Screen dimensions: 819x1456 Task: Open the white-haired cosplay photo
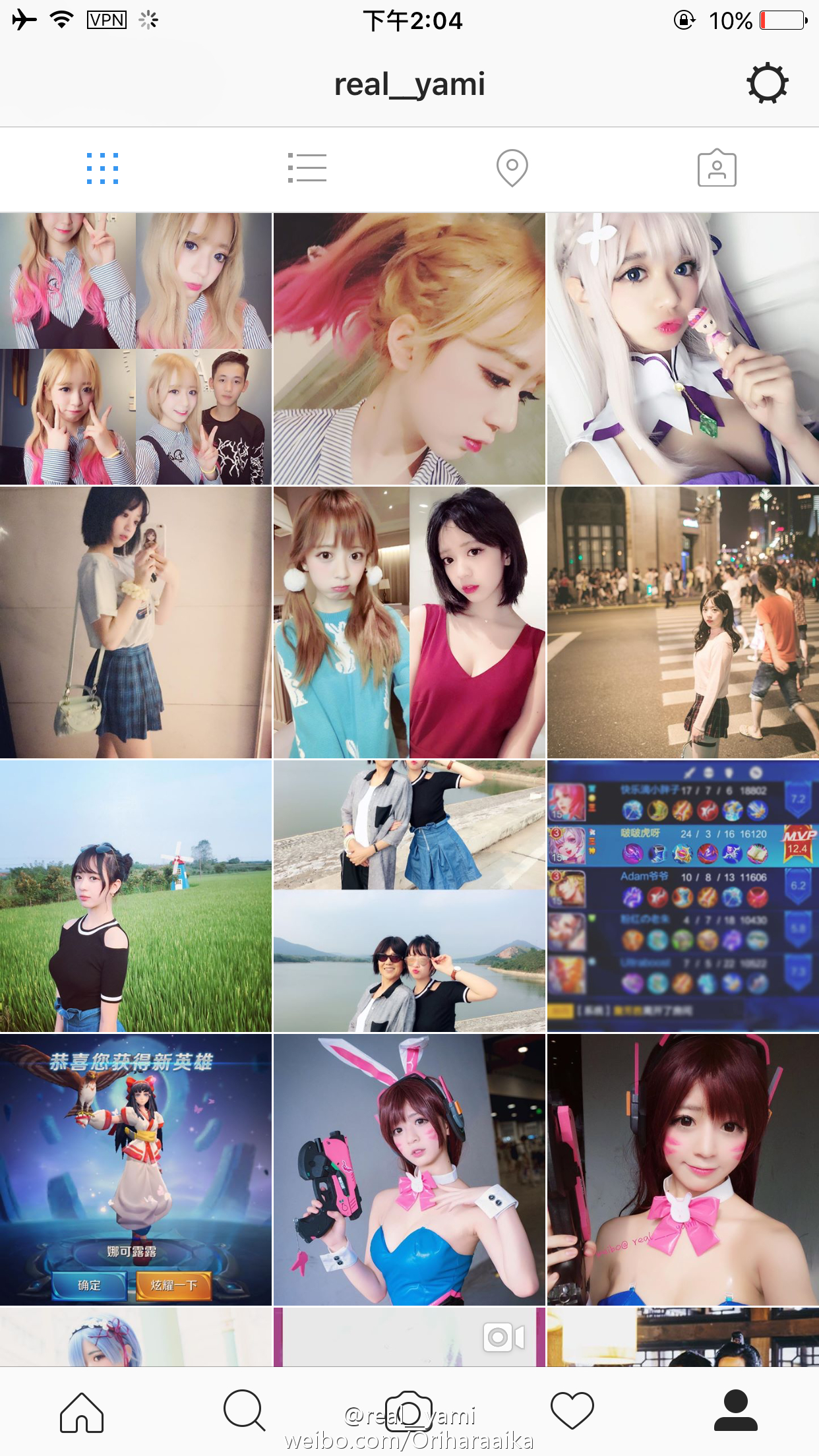coord(683,349)
